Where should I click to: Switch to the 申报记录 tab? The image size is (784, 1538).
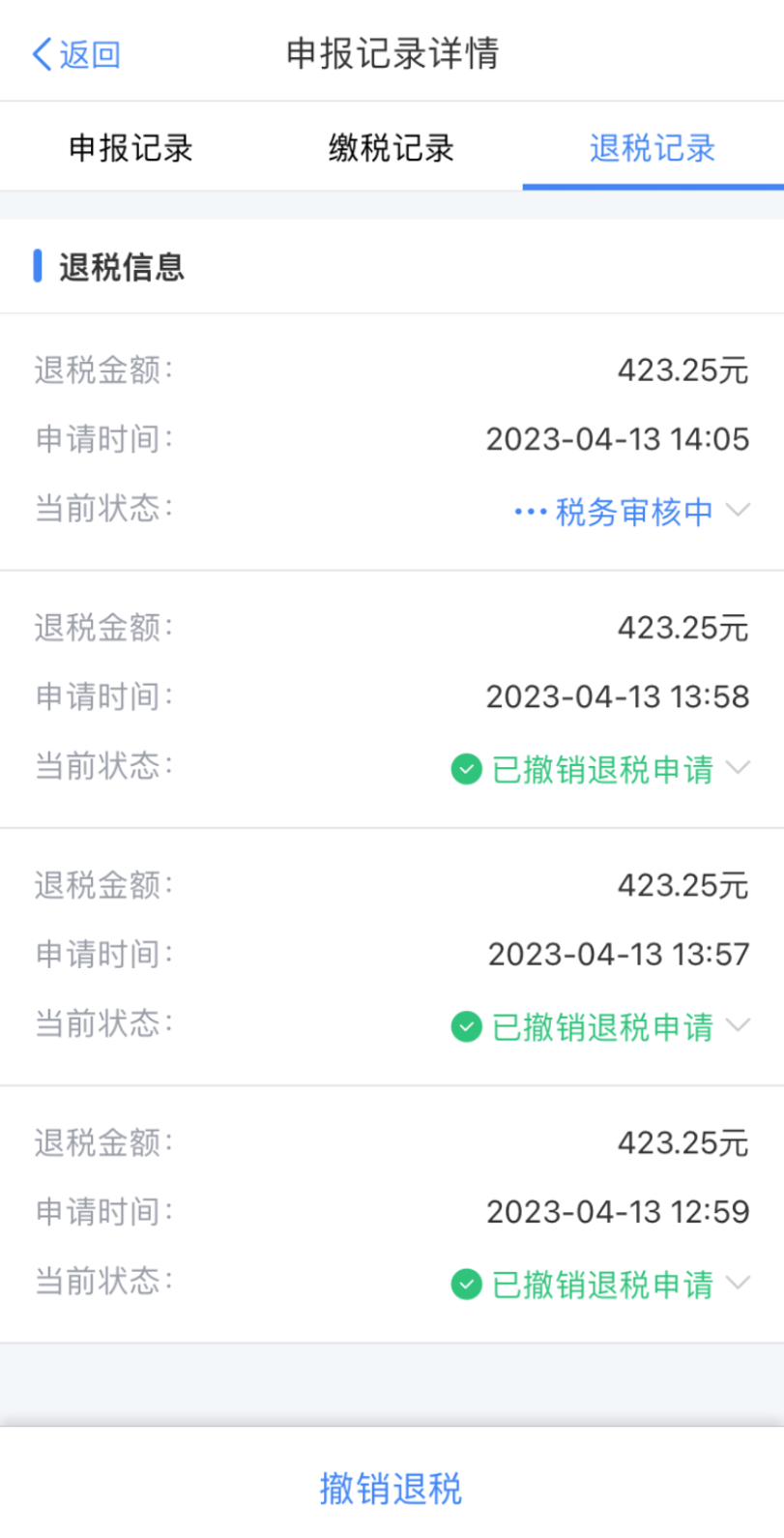pos(131,148)
